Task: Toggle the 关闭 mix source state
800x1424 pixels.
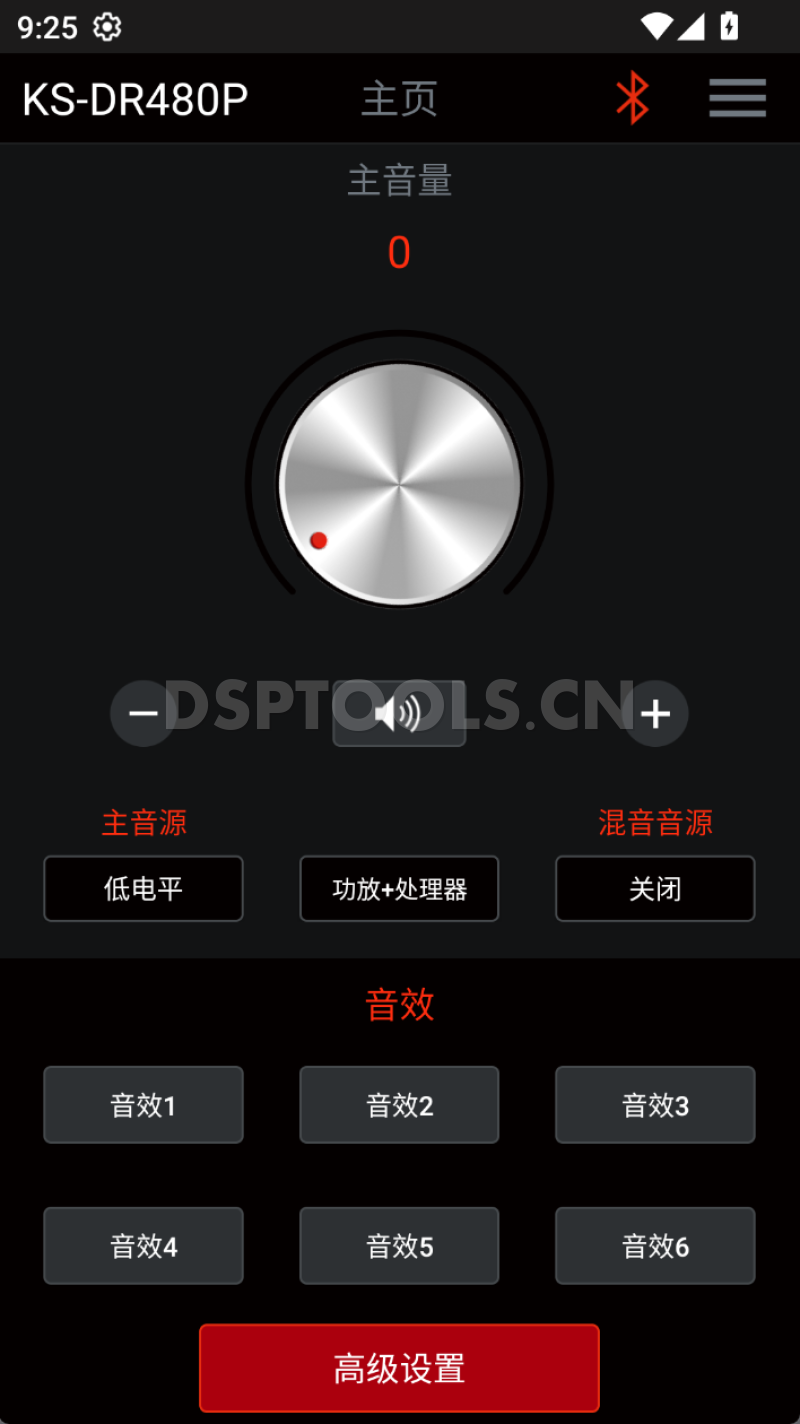Action: [x=655, y=889]
